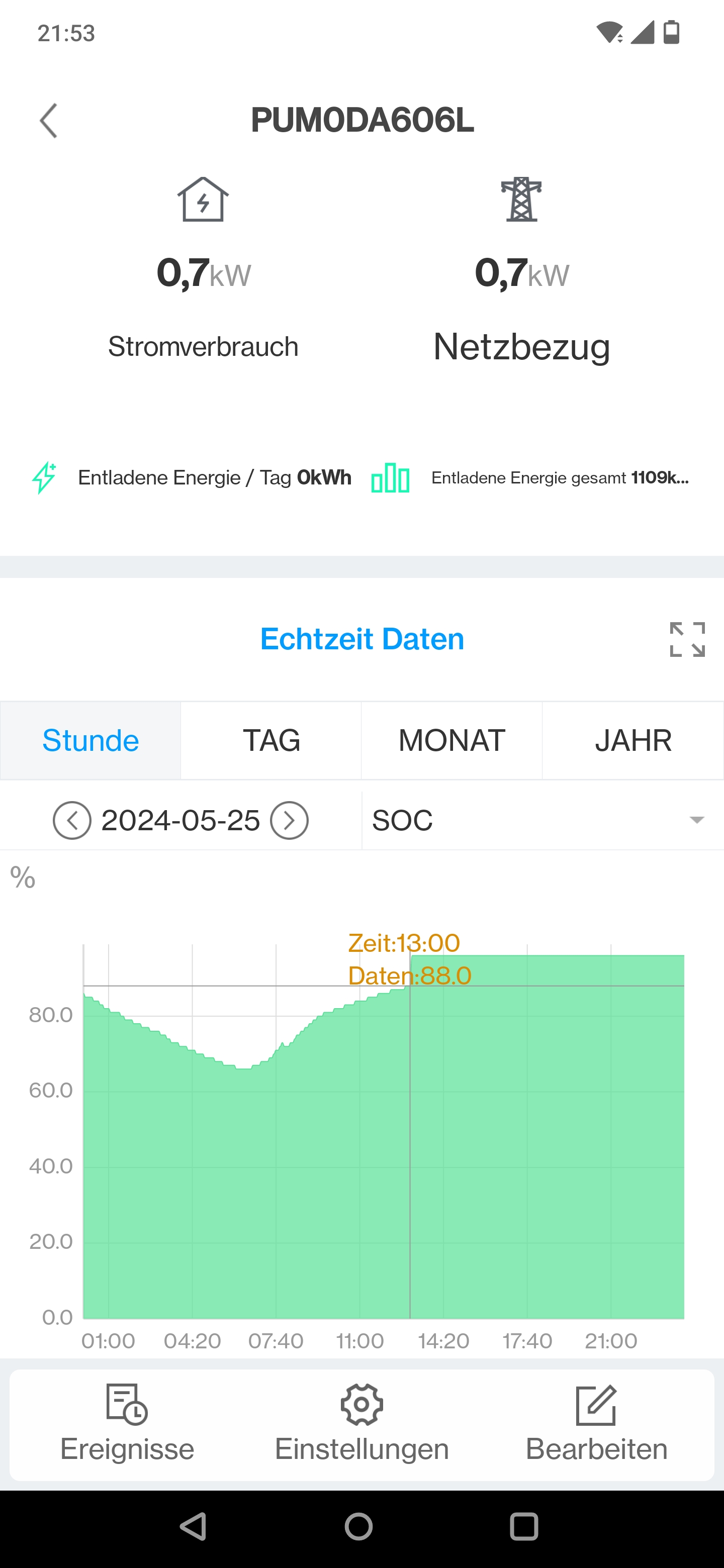Tap Bearbeiten to edit the device
The height and width of the screenshot is (1568, 724).
pos(597,1424)
